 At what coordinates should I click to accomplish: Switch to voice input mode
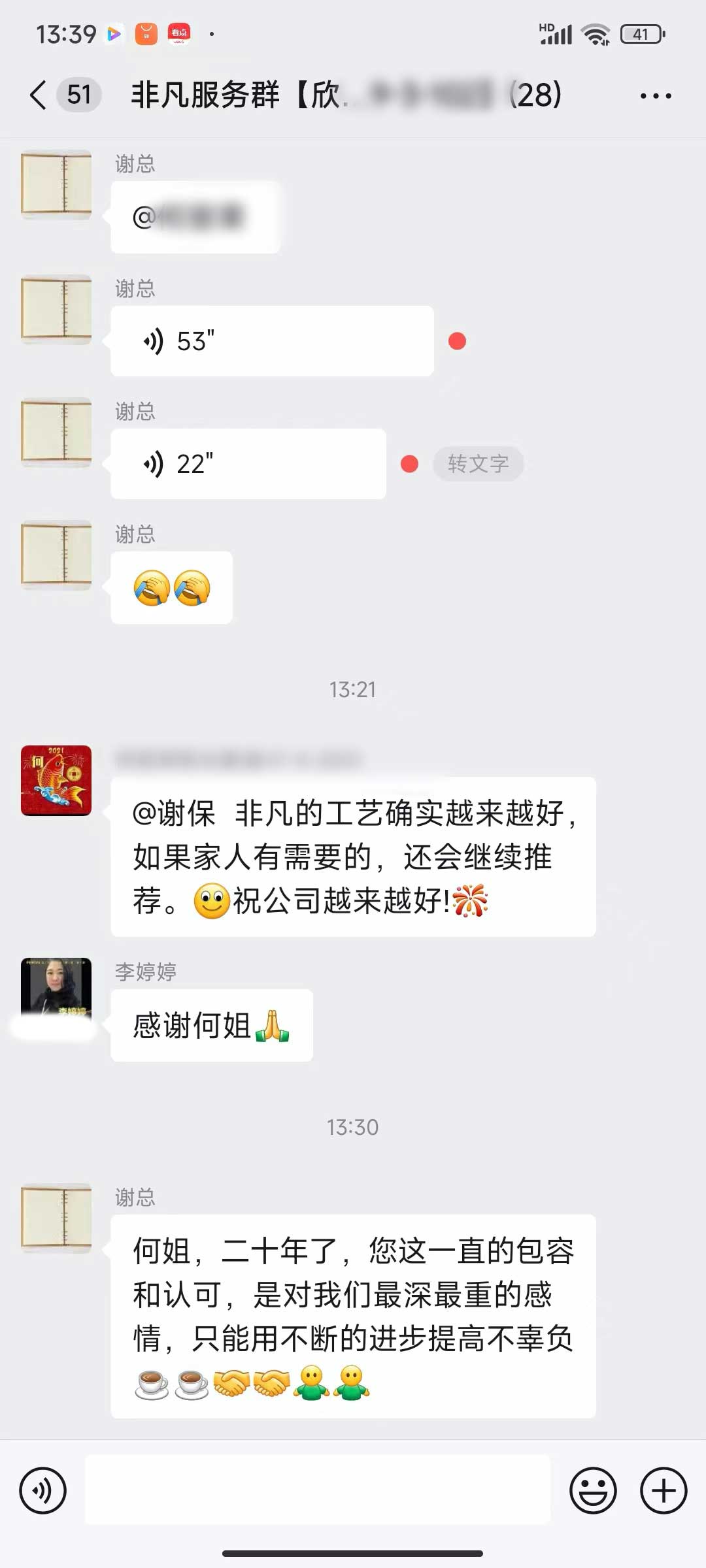[43, 1490]
